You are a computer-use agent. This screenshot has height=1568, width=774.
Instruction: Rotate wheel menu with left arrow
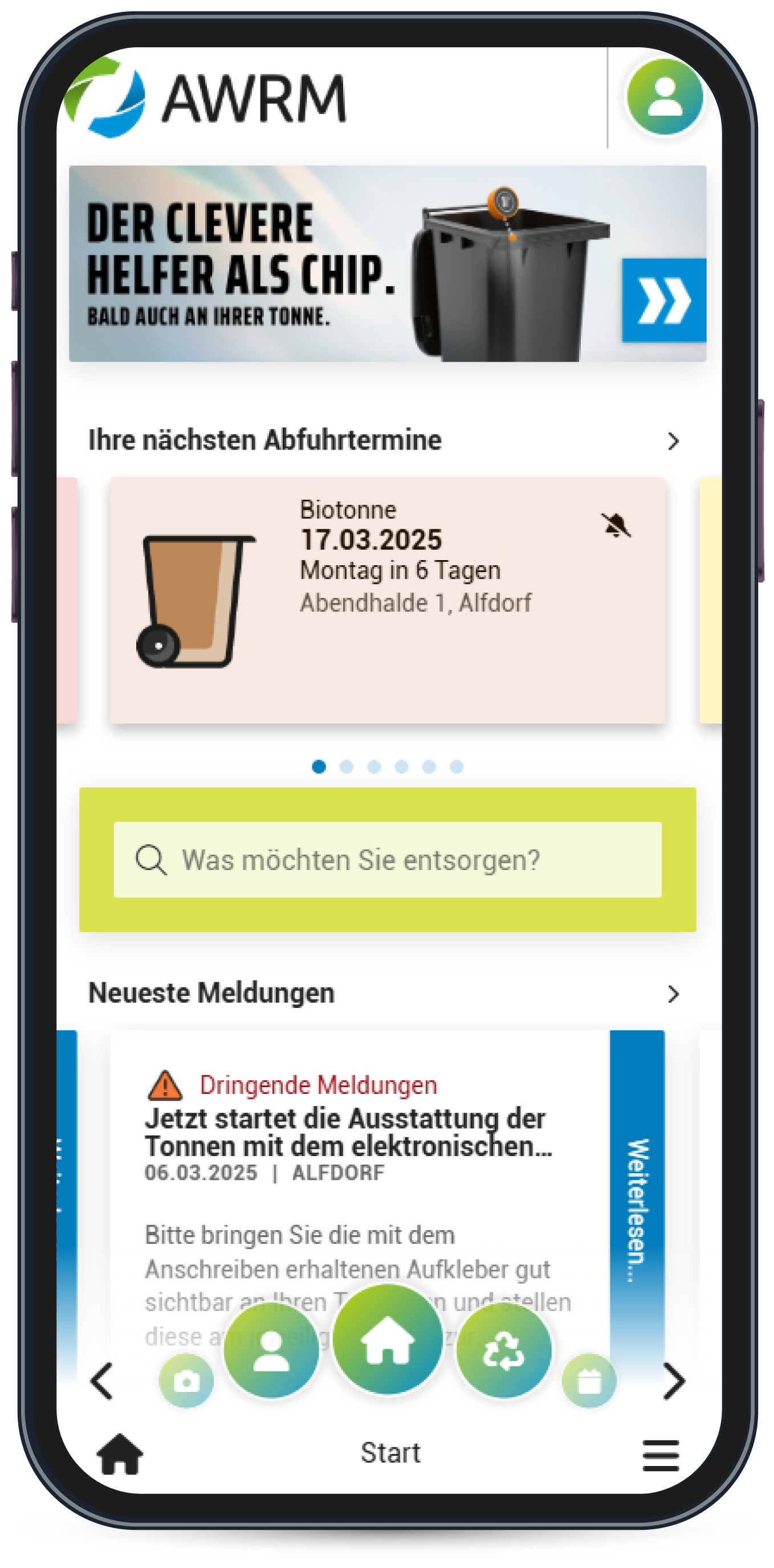point(101,1381)
